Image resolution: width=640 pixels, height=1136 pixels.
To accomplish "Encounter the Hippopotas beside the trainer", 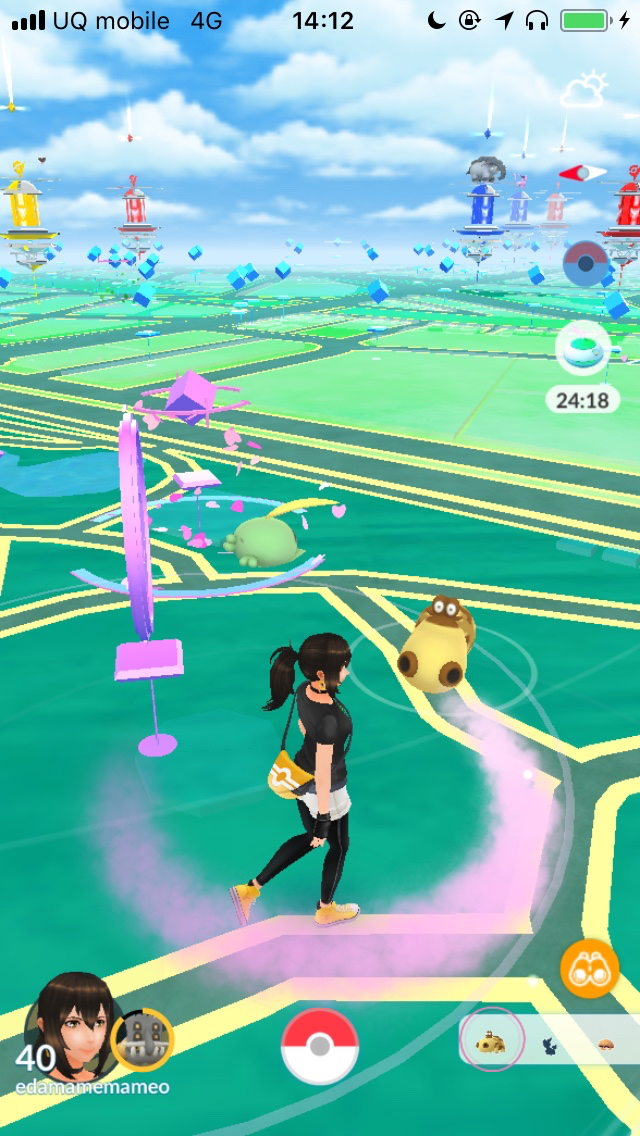I will 436,643.
